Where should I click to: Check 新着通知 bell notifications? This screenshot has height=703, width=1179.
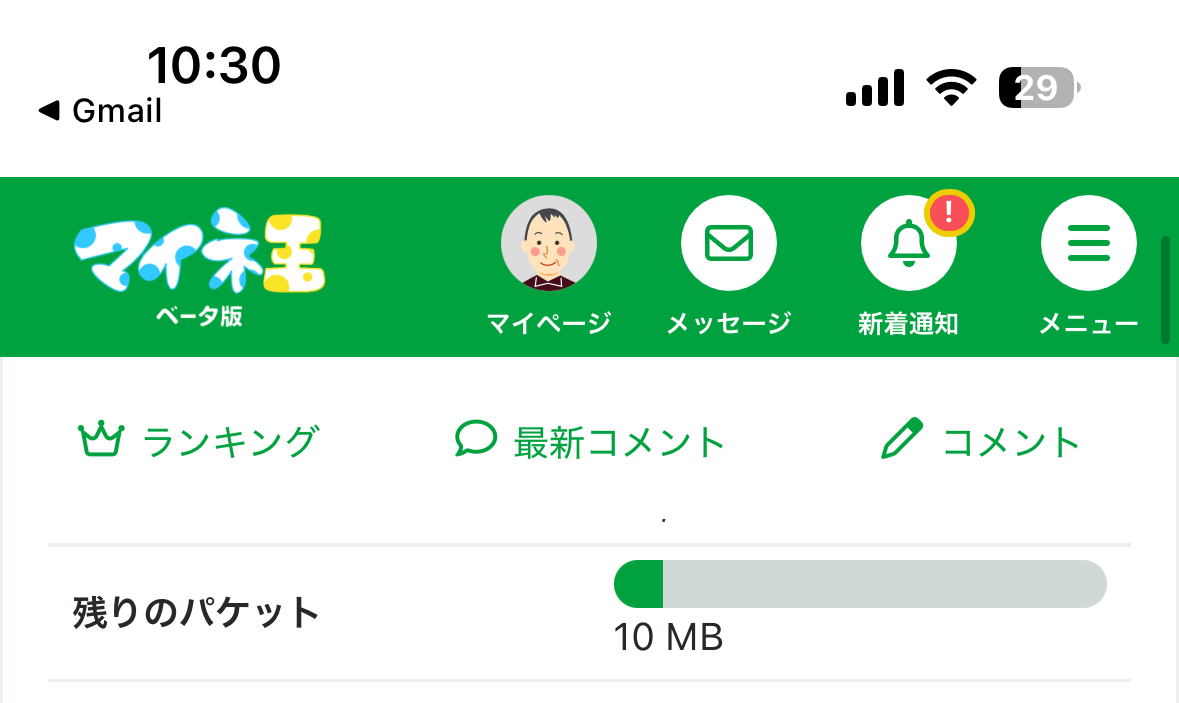coord(908,244)
